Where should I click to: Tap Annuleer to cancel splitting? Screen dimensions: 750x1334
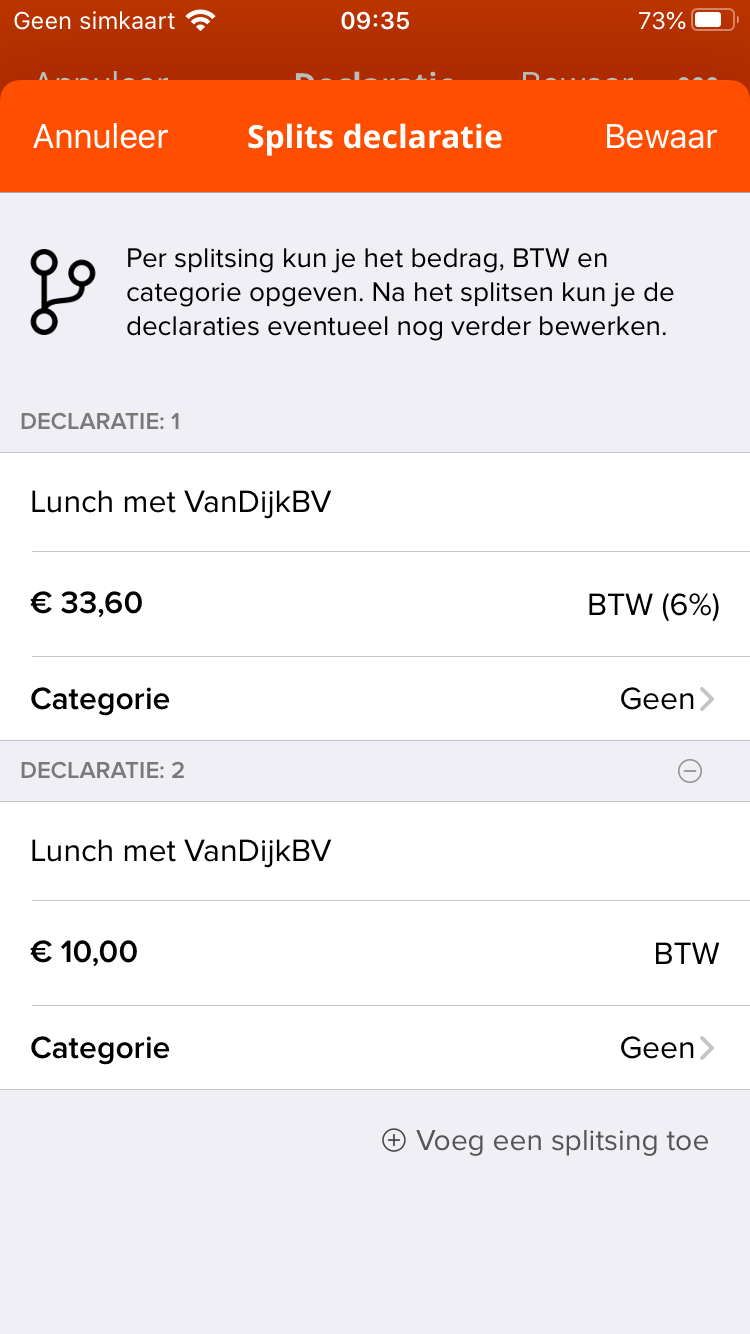coord(101,137)
